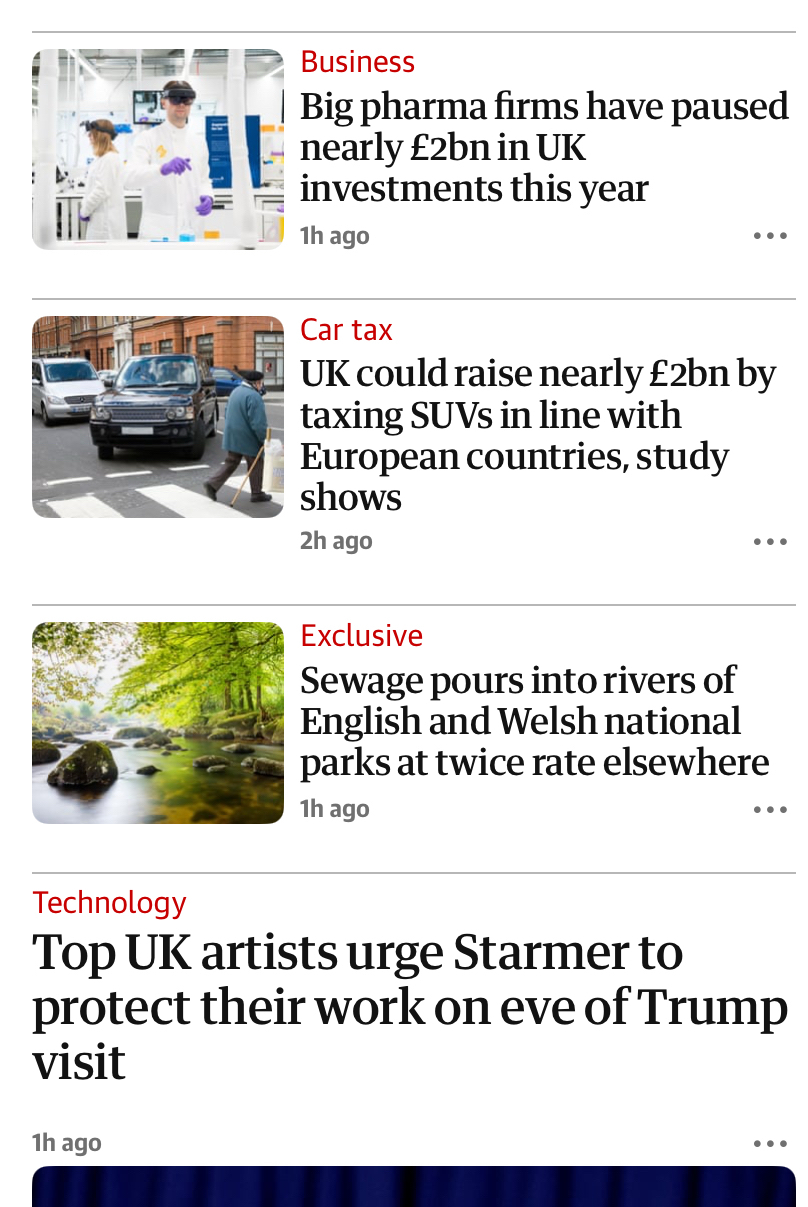The width and height of the screenshot is (808, 1207).
Task: Open more options for sewage rivers article
Action: coord(770,810)
